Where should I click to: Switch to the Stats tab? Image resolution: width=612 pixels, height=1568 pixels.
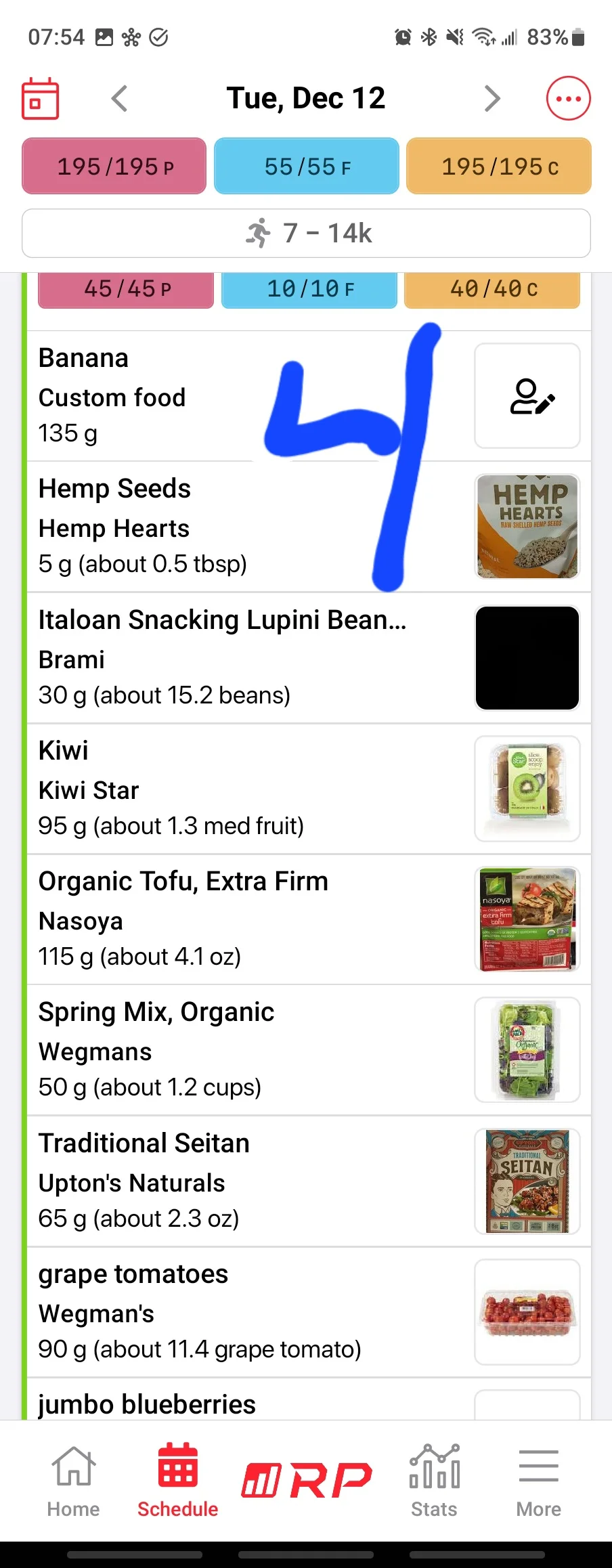(x=434, y=1481)
